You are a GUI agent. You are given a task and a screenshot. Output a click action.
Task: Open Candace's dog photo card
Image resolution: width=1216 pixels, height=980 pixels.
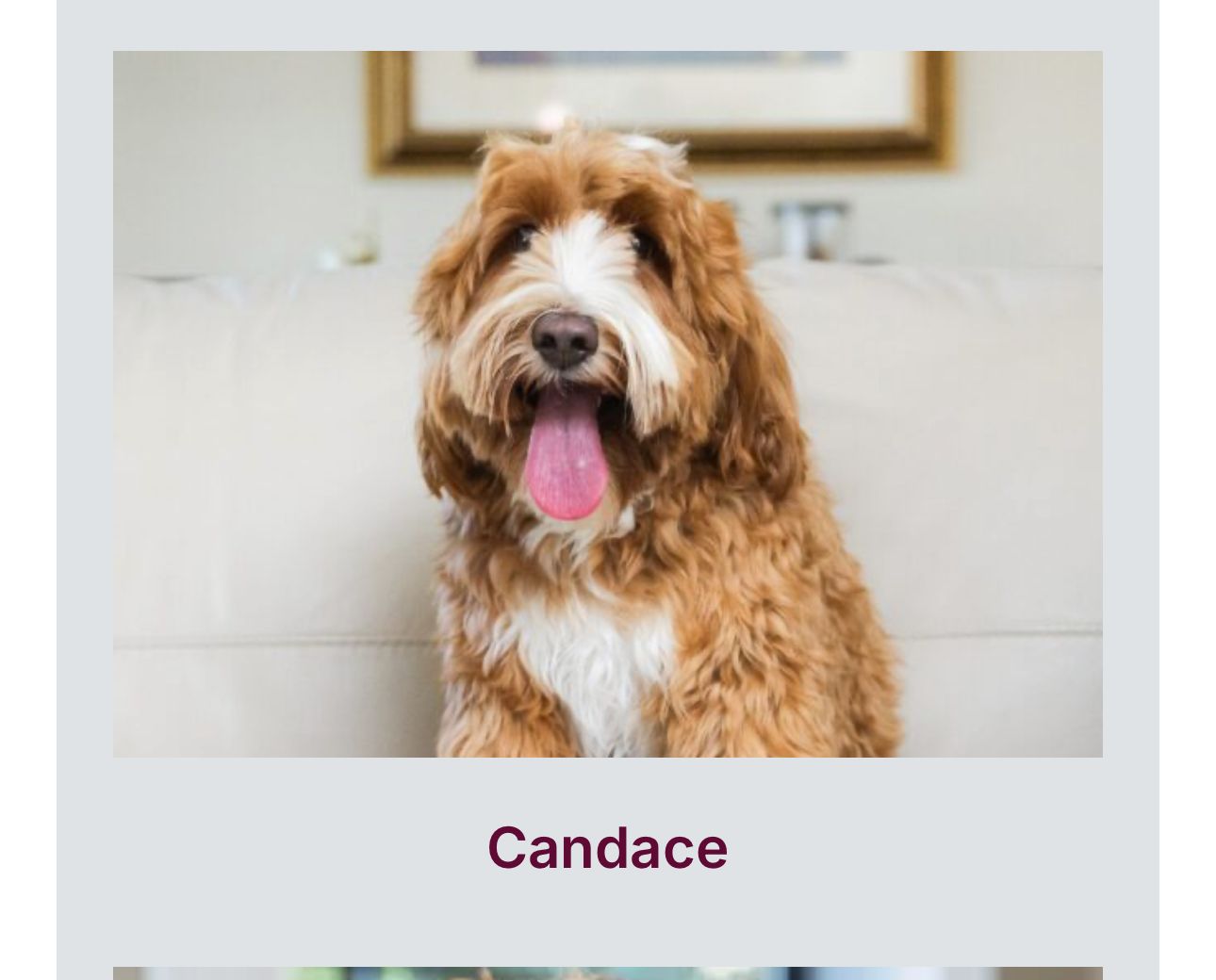[x=607, y=403]
